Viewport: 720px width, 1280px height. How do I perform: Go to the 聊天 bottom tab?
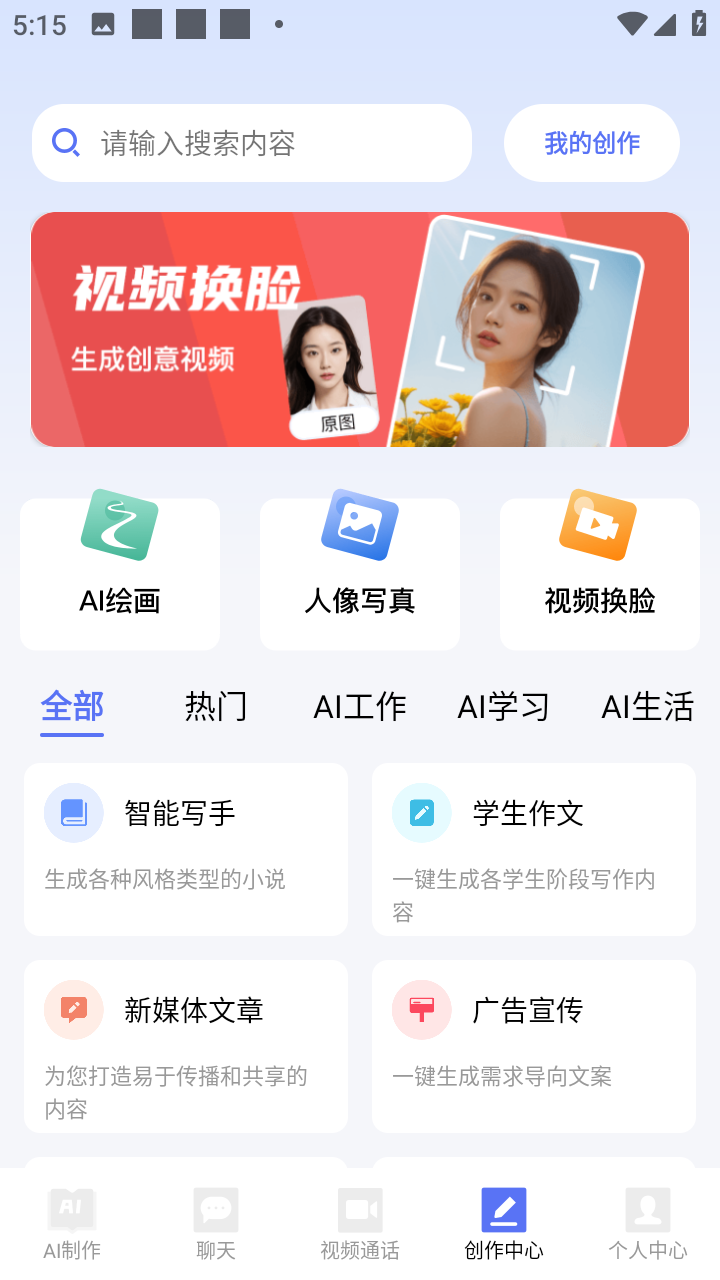coord(216,1224)
